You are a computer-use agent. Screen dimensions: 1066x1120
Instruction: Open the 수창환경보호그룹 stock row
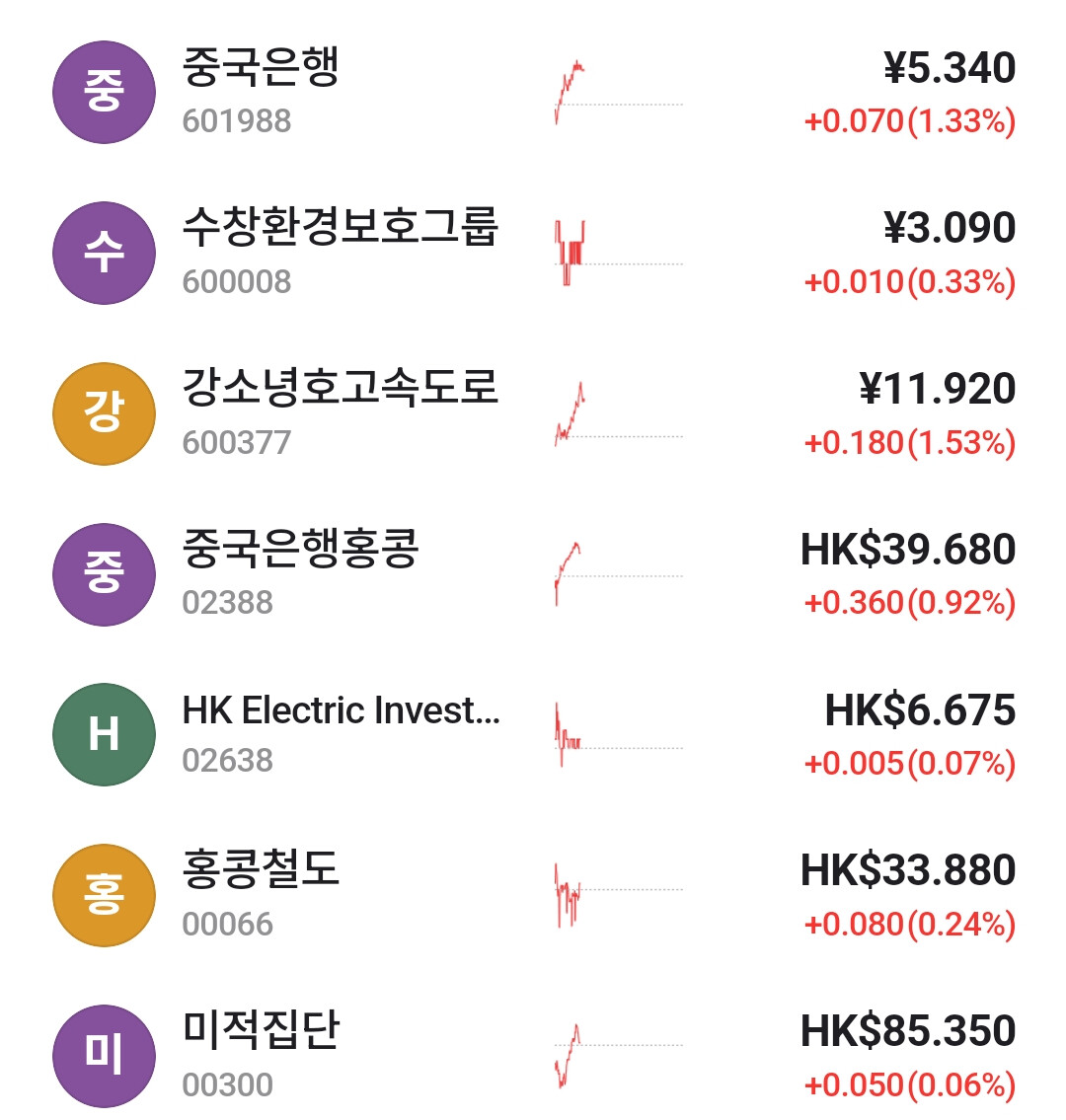pos(533,253)
